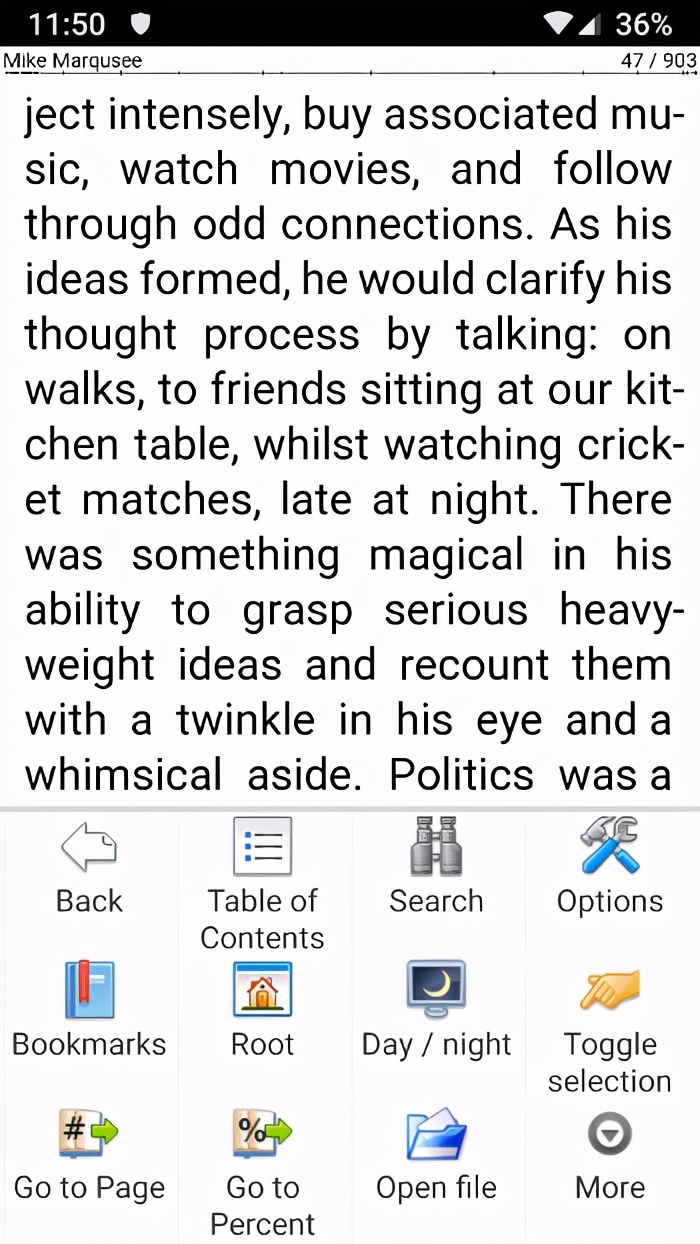Show More menu actions

610,1155
